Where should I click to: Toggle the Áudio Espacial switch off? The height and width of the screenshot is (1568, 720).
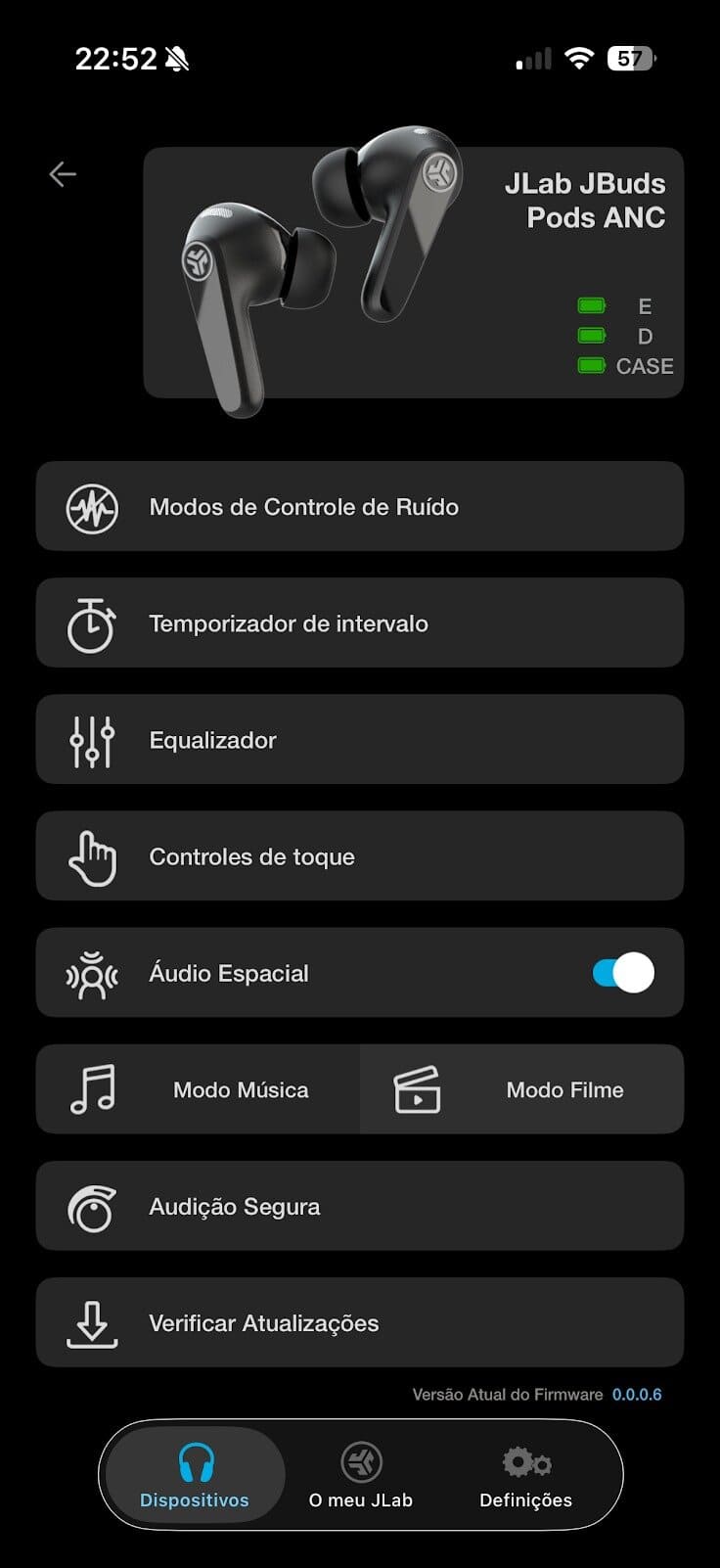[623, 973]
